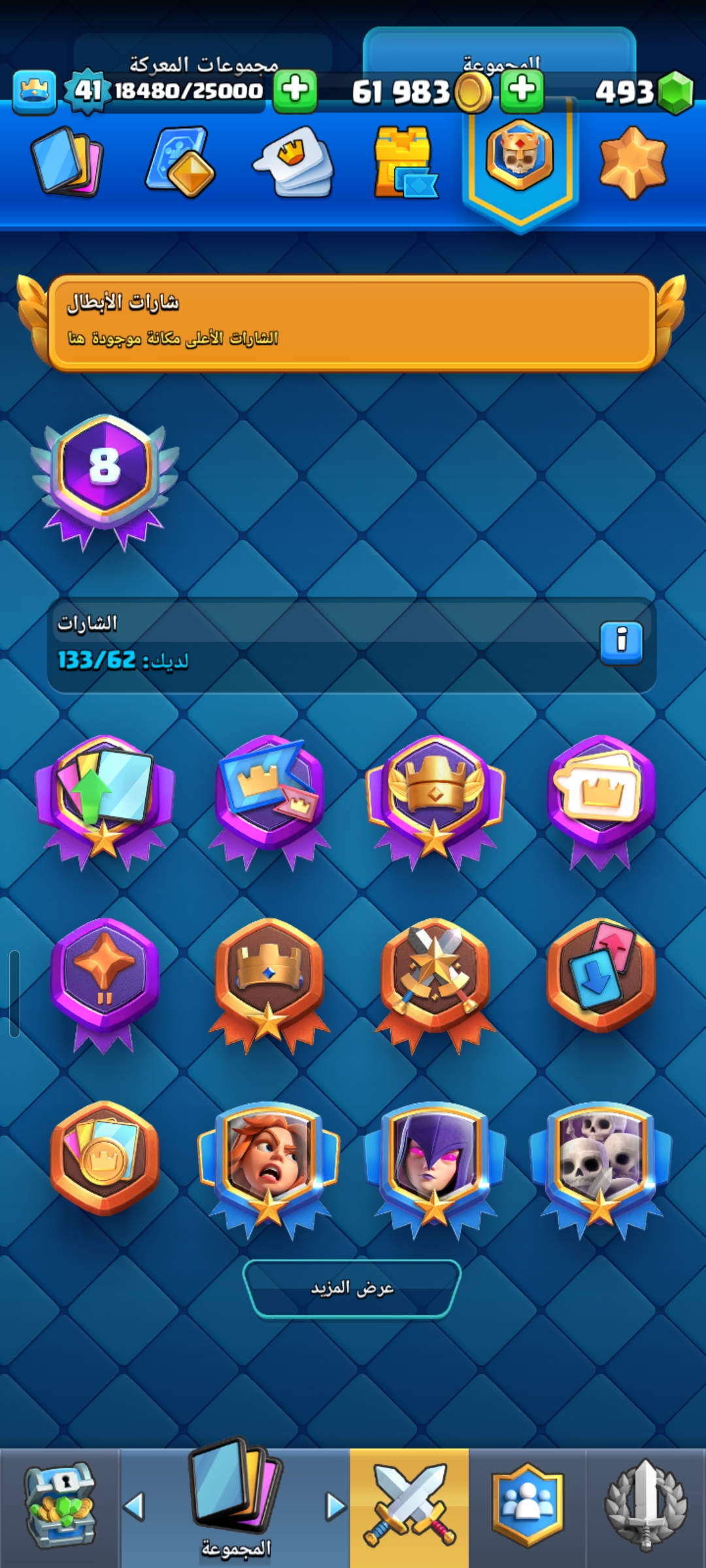The image size is (706, 1568).
Task: Open the clan social tab
Action: coord(528,1505)
